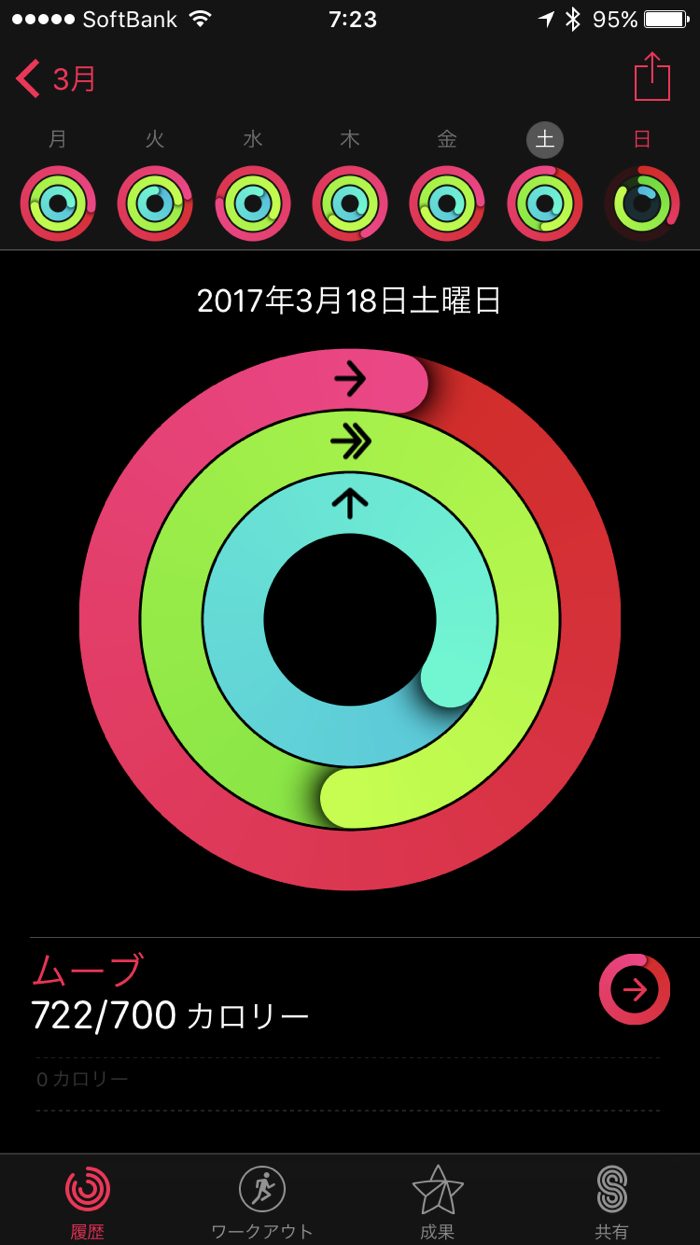Share this day's activity rings
The height and width of the screenshot is (1245, 700).
[652, 76]
